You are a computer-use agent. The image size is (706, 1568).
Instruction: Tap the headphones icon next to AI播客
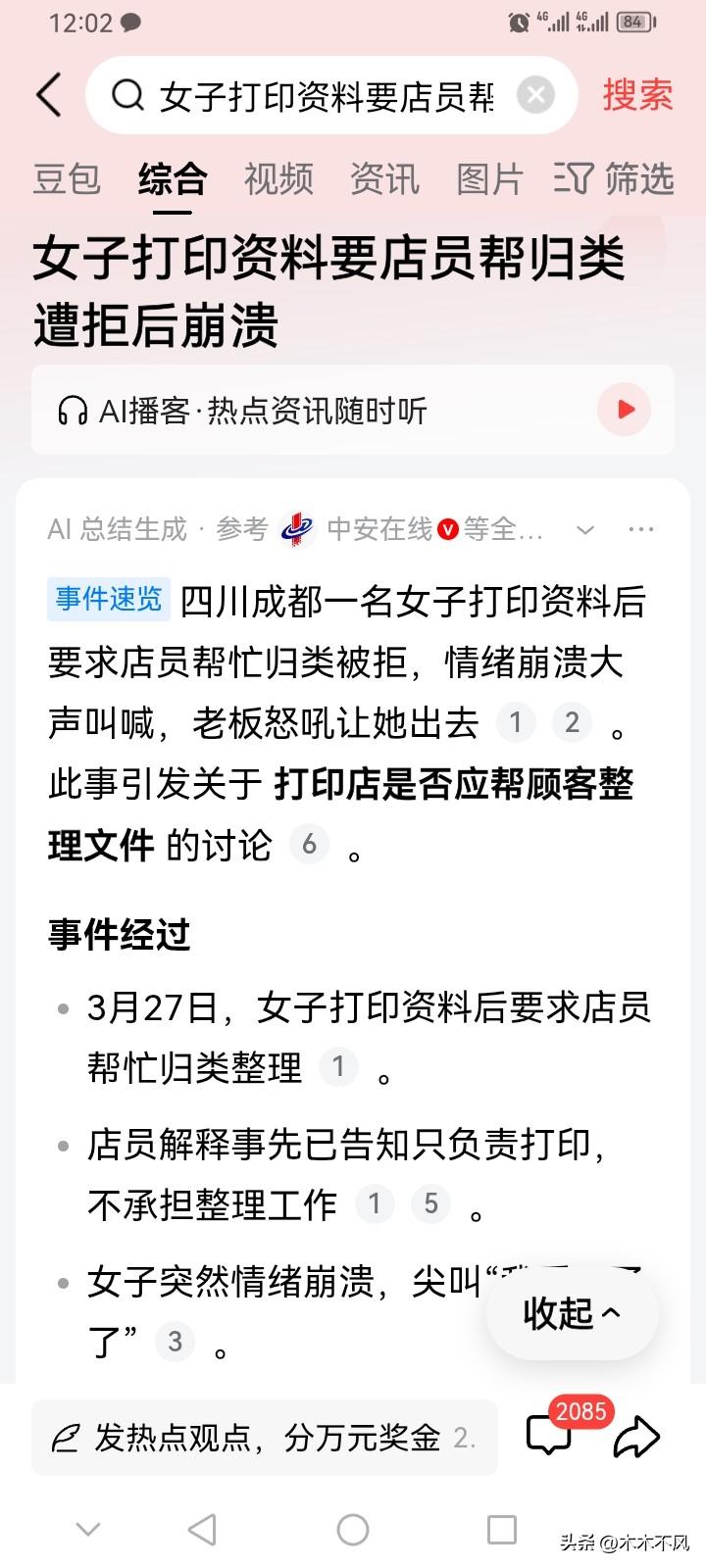(72, 411)
